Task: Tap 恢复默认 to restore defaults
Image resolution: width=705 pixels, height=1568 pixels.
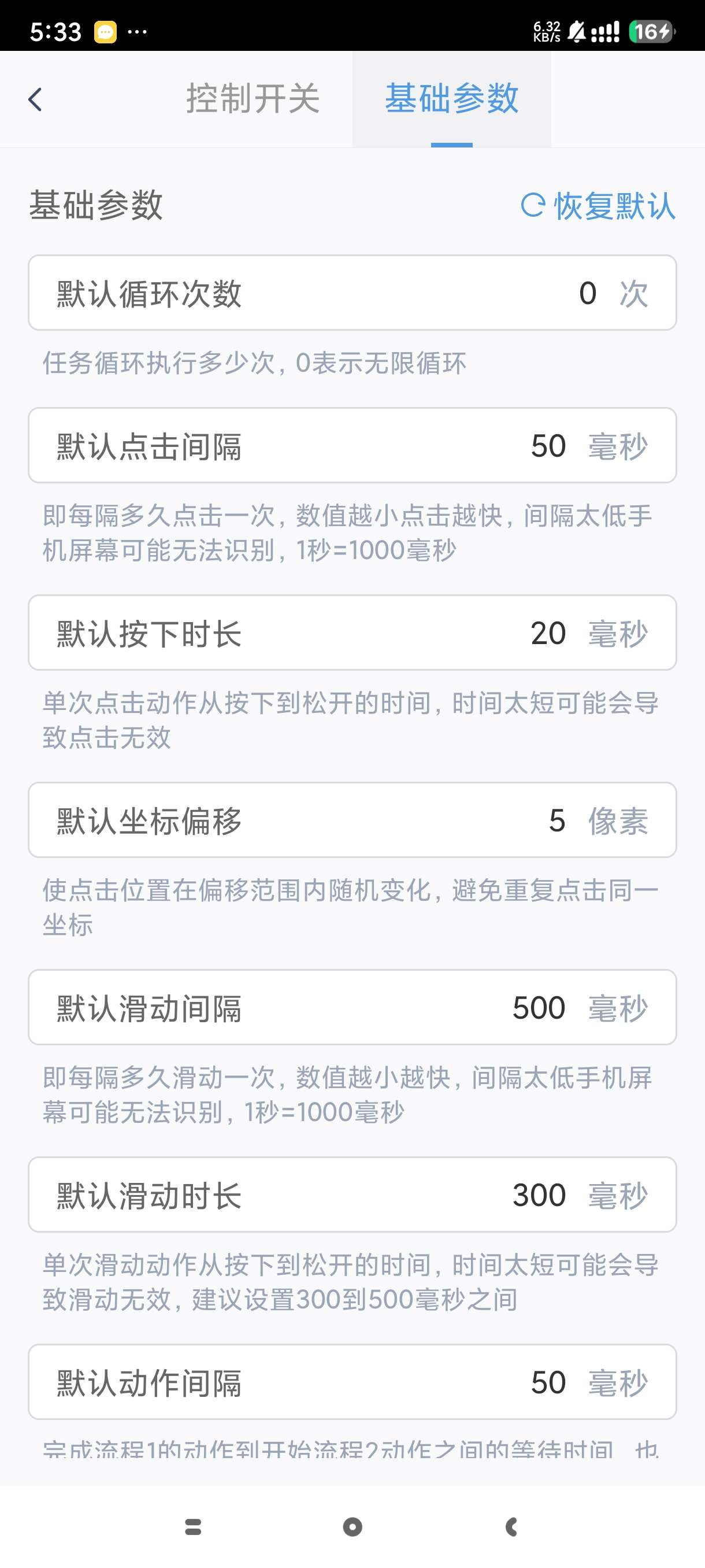Action: pyautogui.click(x=599, y=206)
